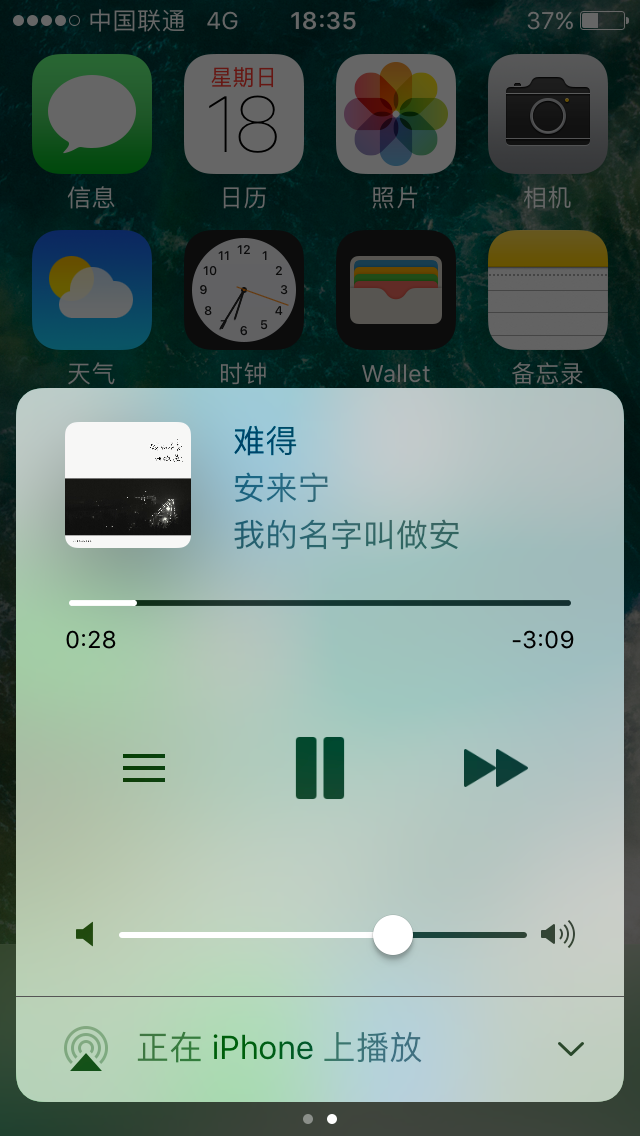640x1136 pixels.
Task: Tap the volume slider track
Action: tap(250, 935)
